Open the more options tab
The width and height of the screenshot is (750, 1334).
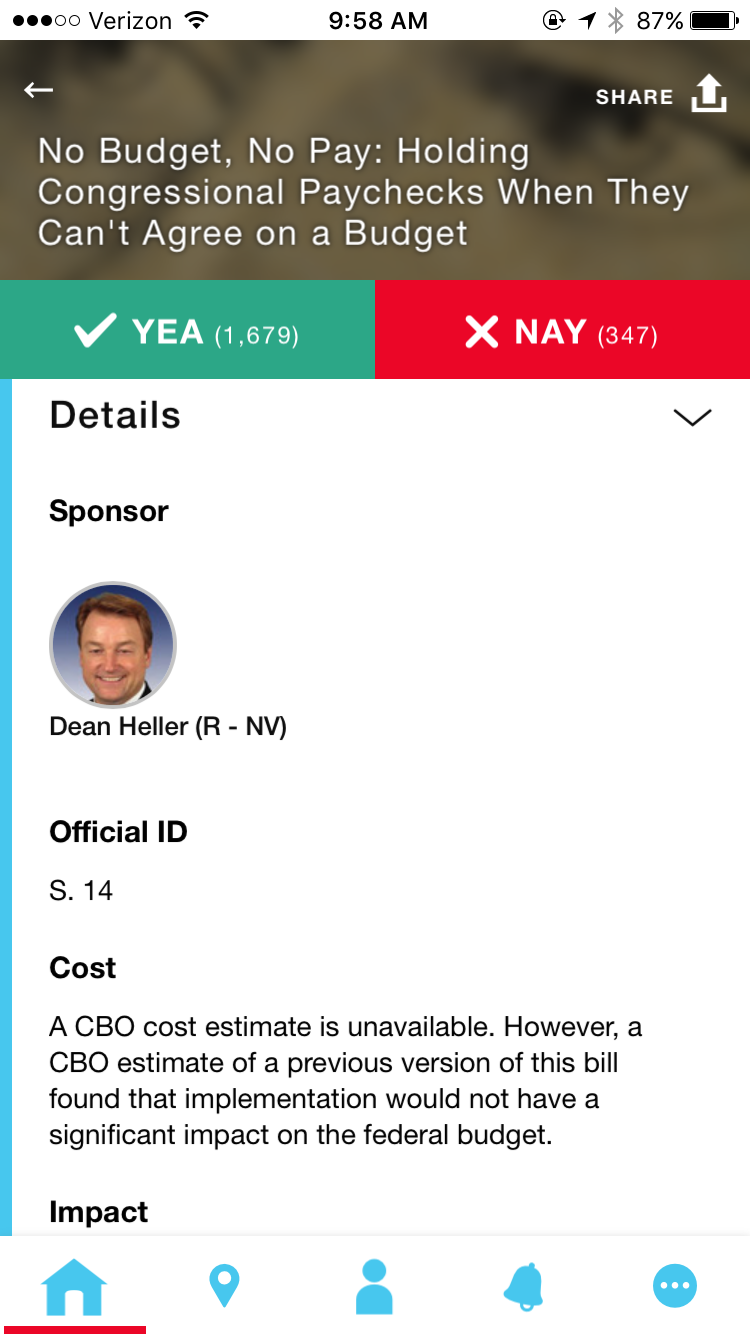674,1286
